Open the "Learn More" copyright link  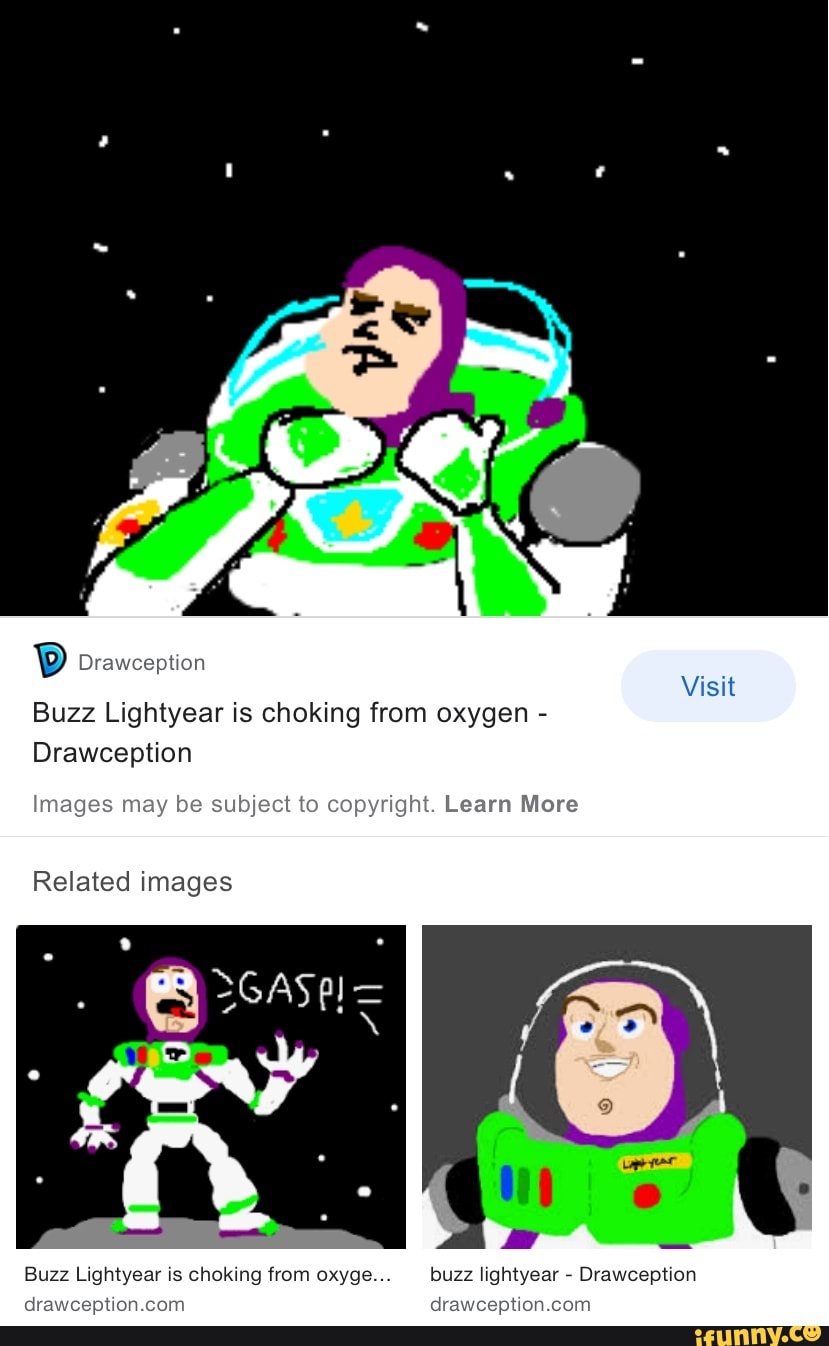pos(512,803)
